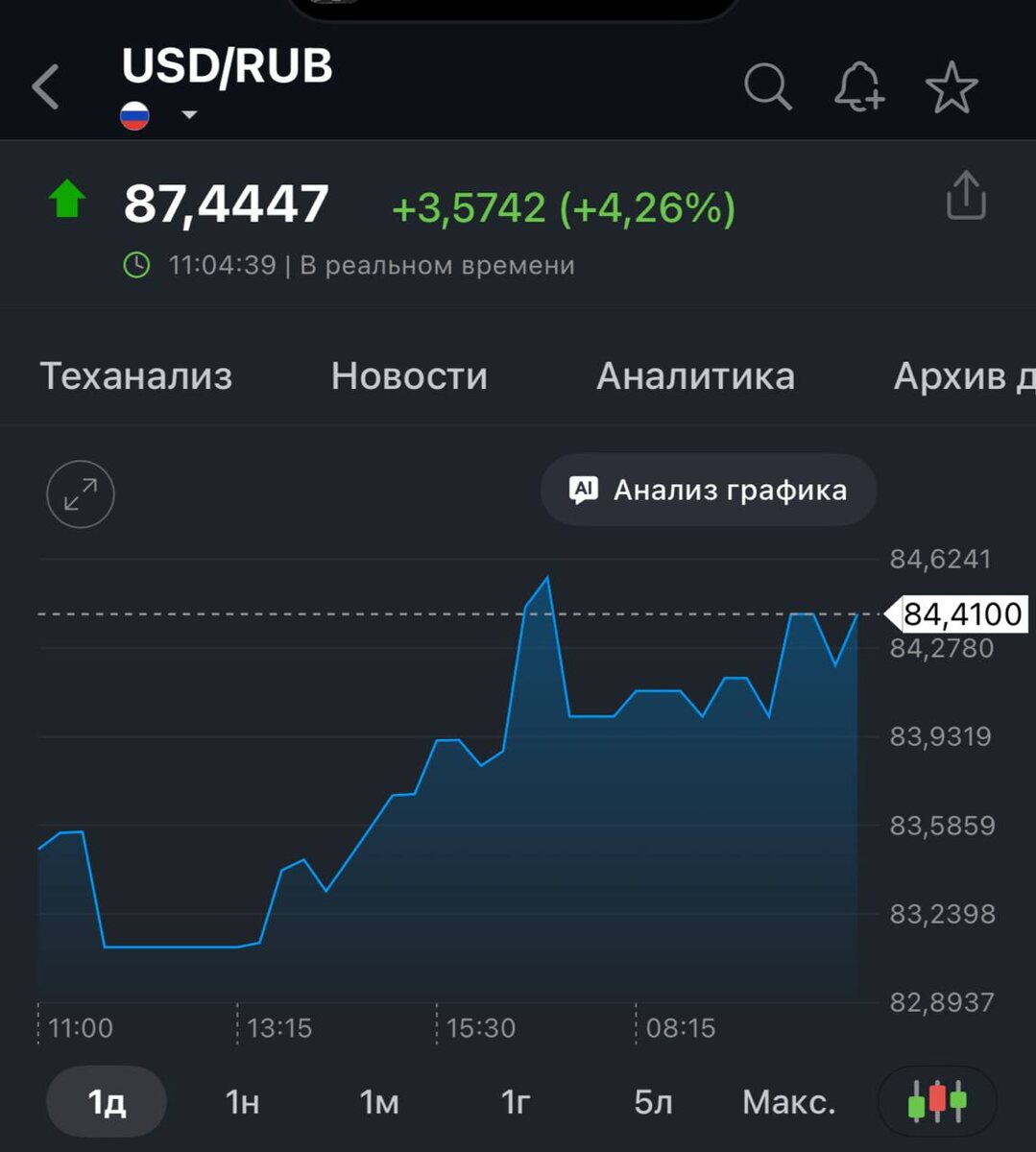Switch the chart to 1м range

tap(379, 1102)
